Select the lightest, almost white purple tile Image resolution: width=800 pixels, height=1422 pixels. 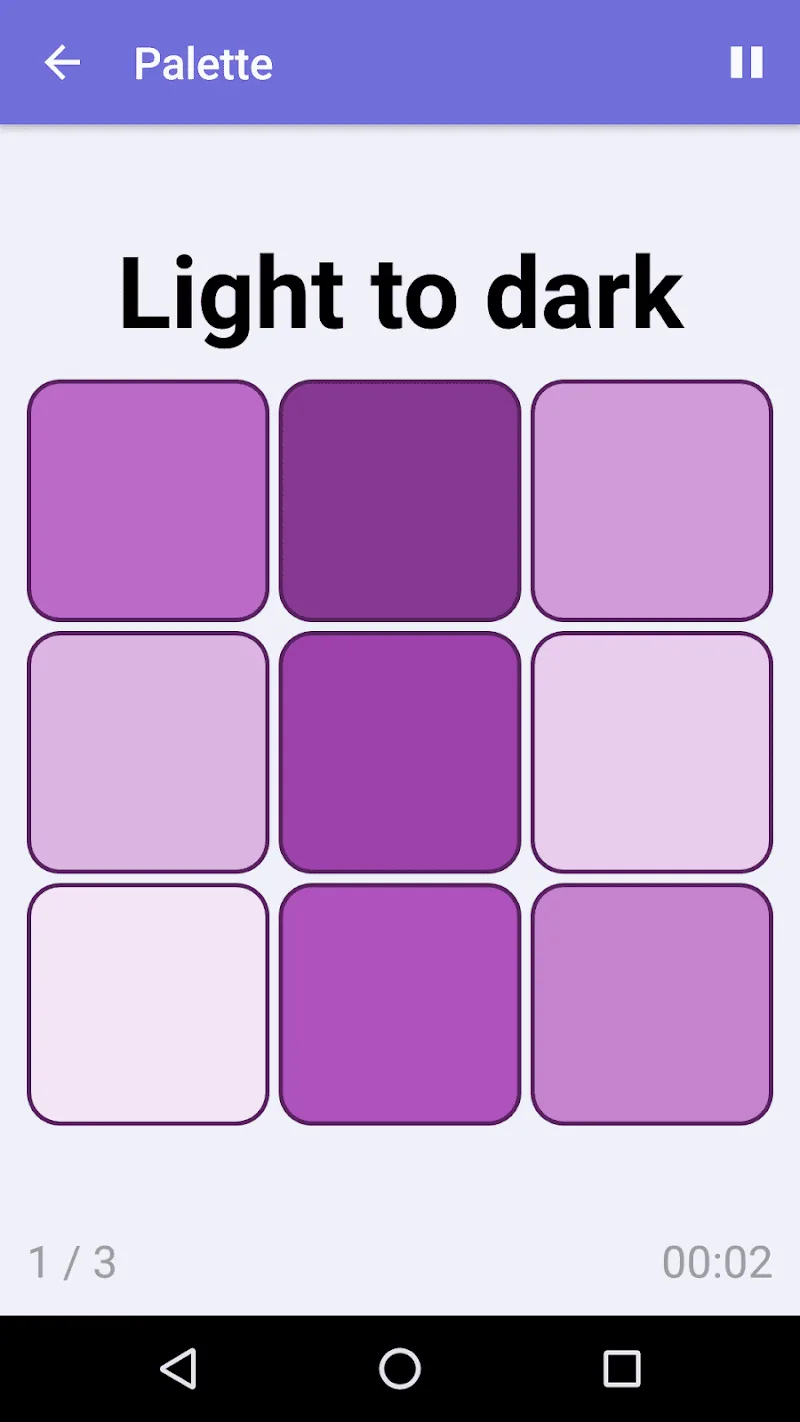[x=148, y=1004]
